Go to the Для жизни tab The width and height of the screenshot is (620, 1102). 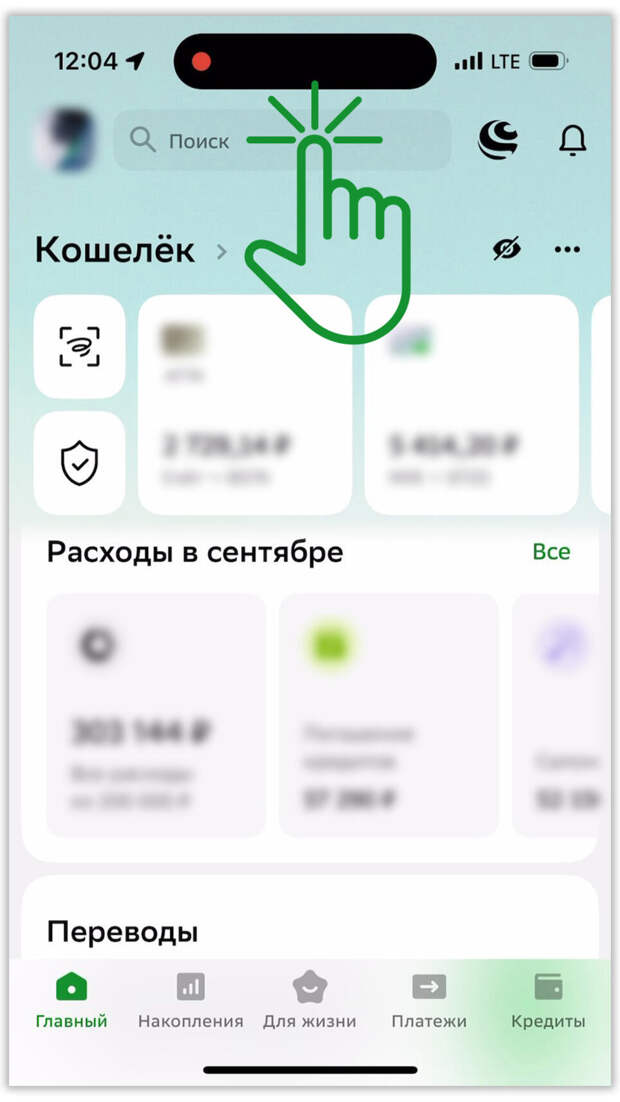[309, 1002]
